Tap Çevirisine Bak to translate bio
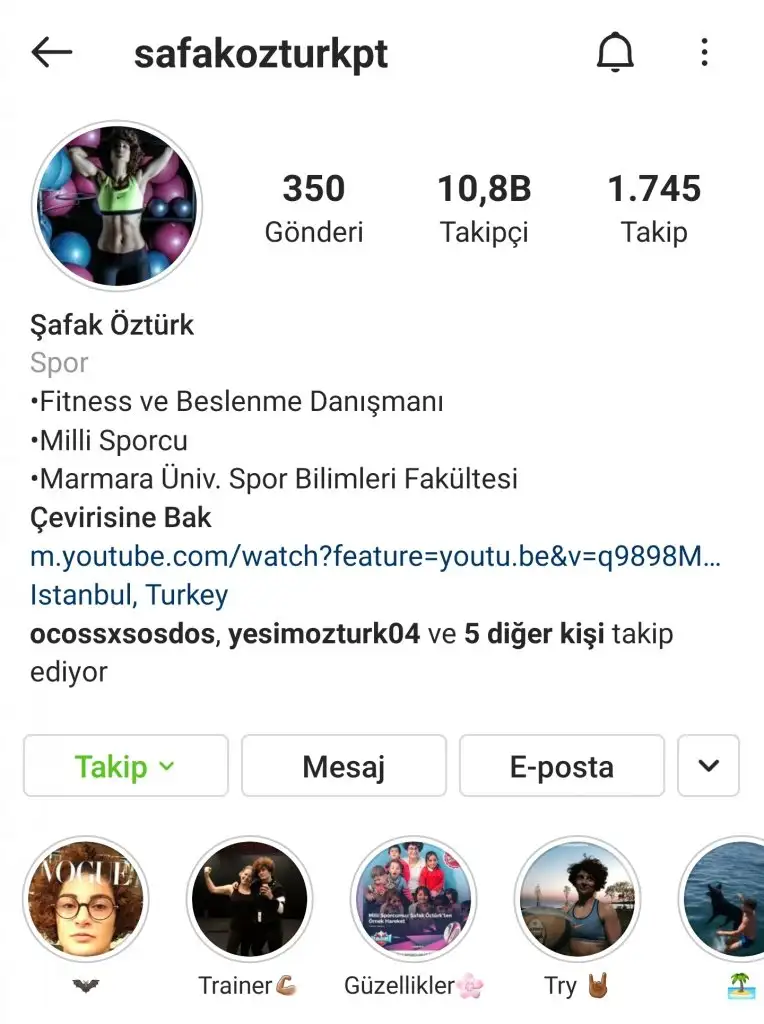Viewport: 764px width, 1024px height. coord(121,518)
